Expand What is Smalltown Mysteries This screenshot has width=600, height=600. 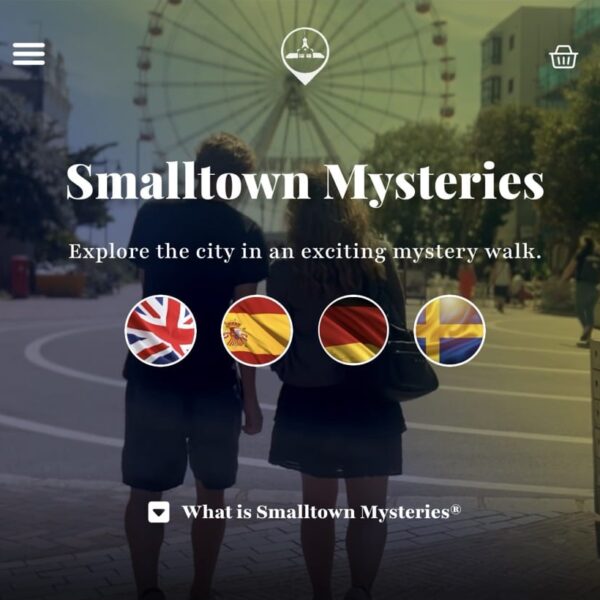click(x=305, y=512)
